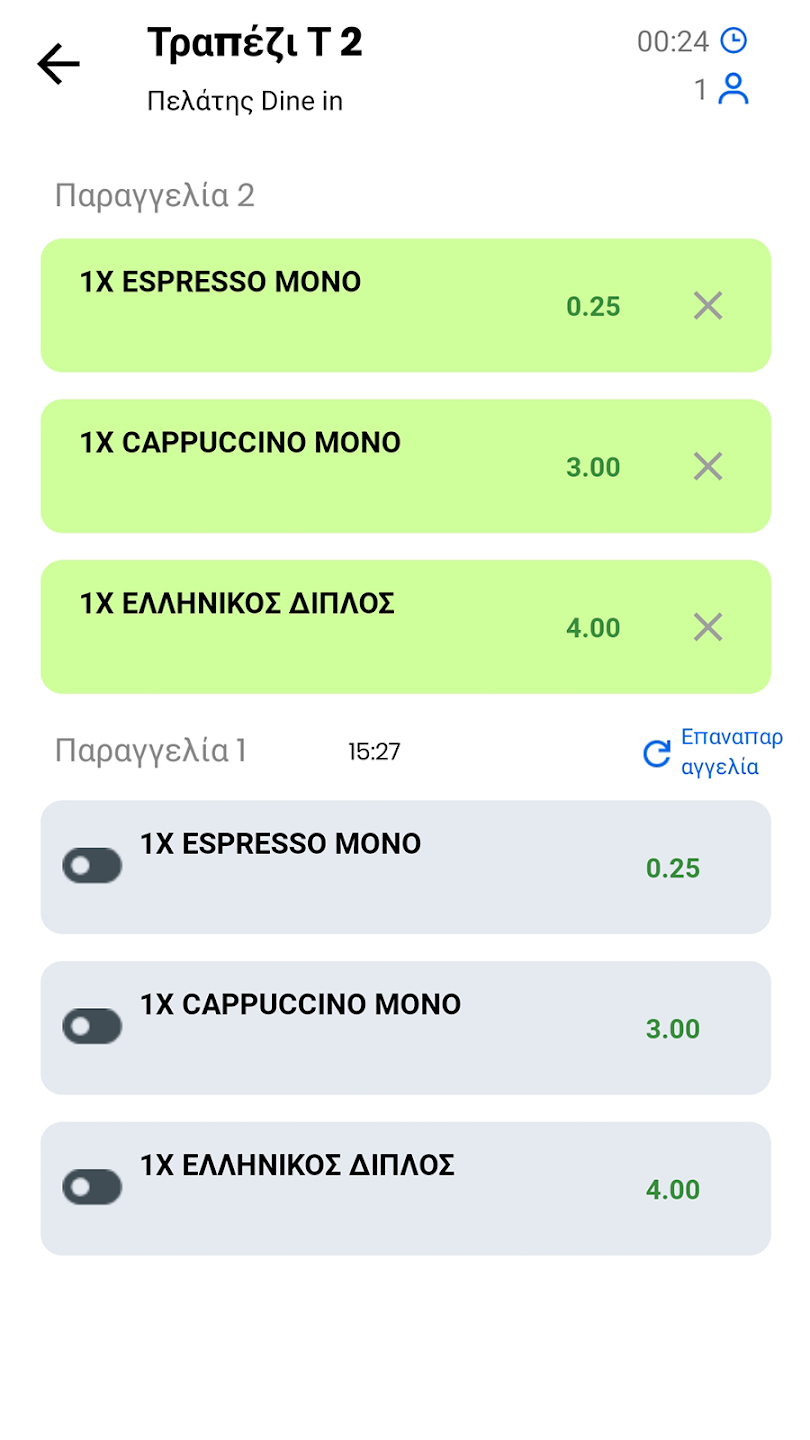Open the ΕΛΛΗΝΙΚΟΣ ΔΙΠΛΟΣ card in Παραγγελία 2
Screen dimensions: 810x1440
click(300, 628)
